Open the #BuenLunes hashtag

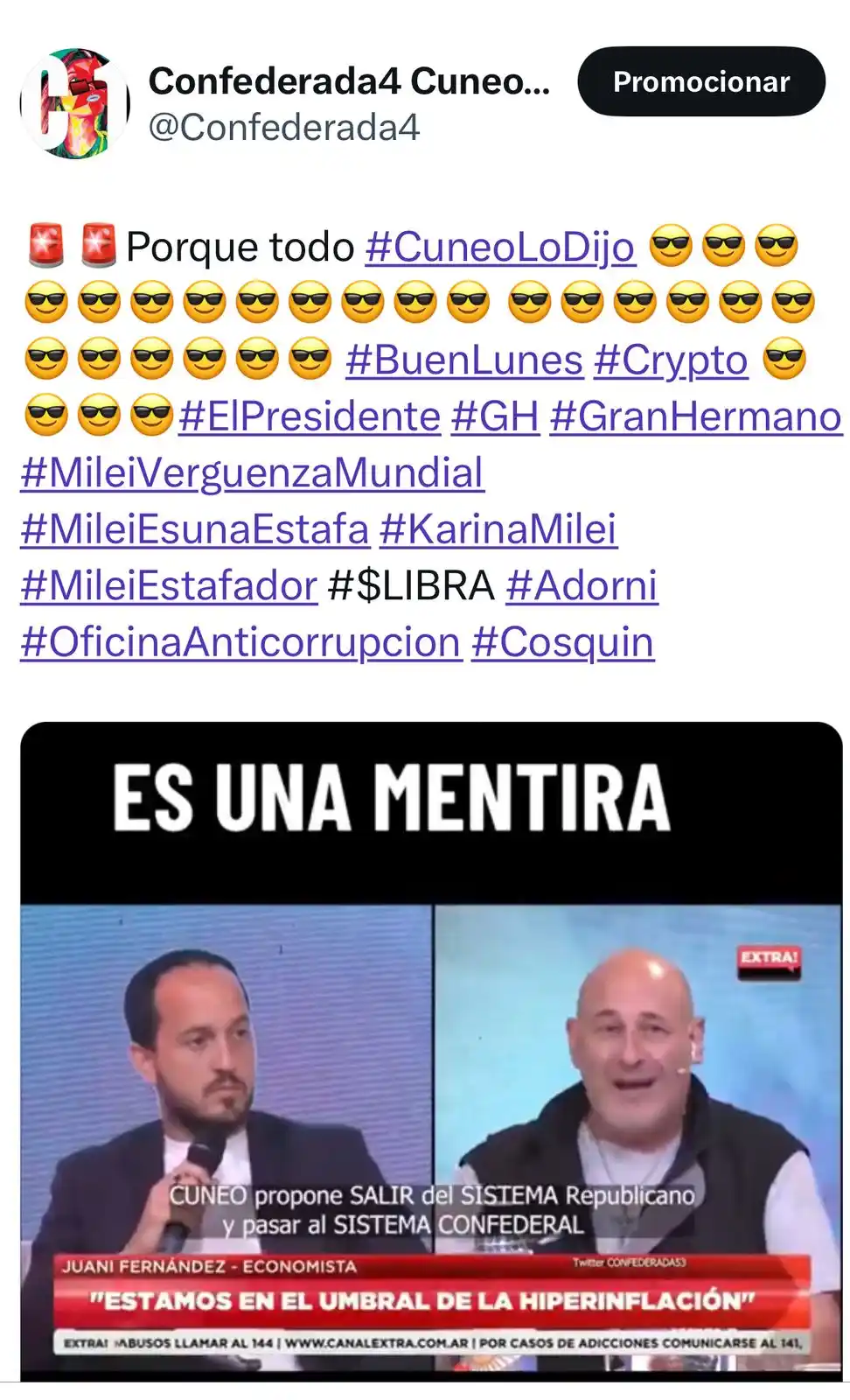point(464,360)
